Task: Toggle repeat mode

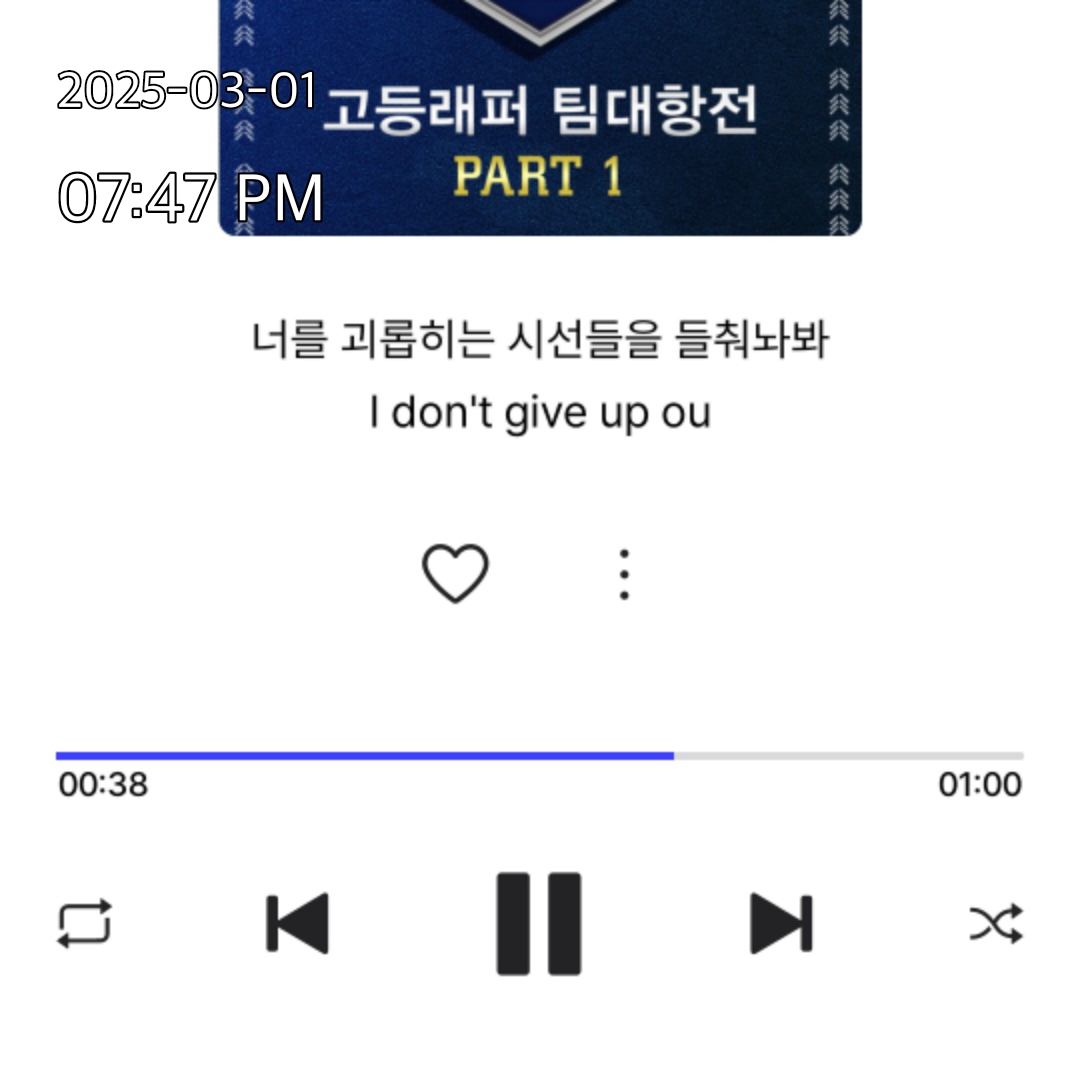Action: click(x=84, y=923)
